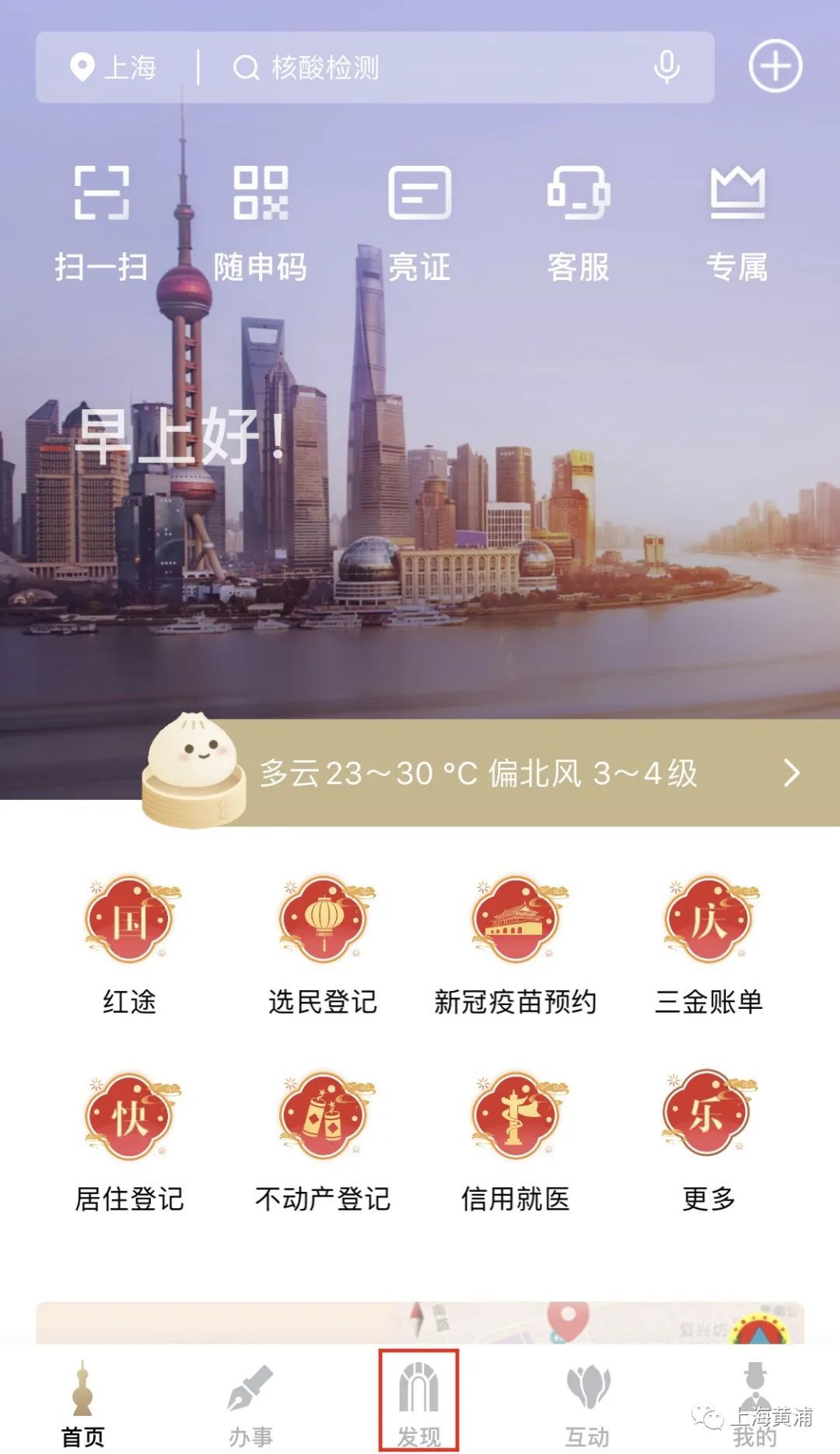Show the 随申码 health code

click(261, 222)
